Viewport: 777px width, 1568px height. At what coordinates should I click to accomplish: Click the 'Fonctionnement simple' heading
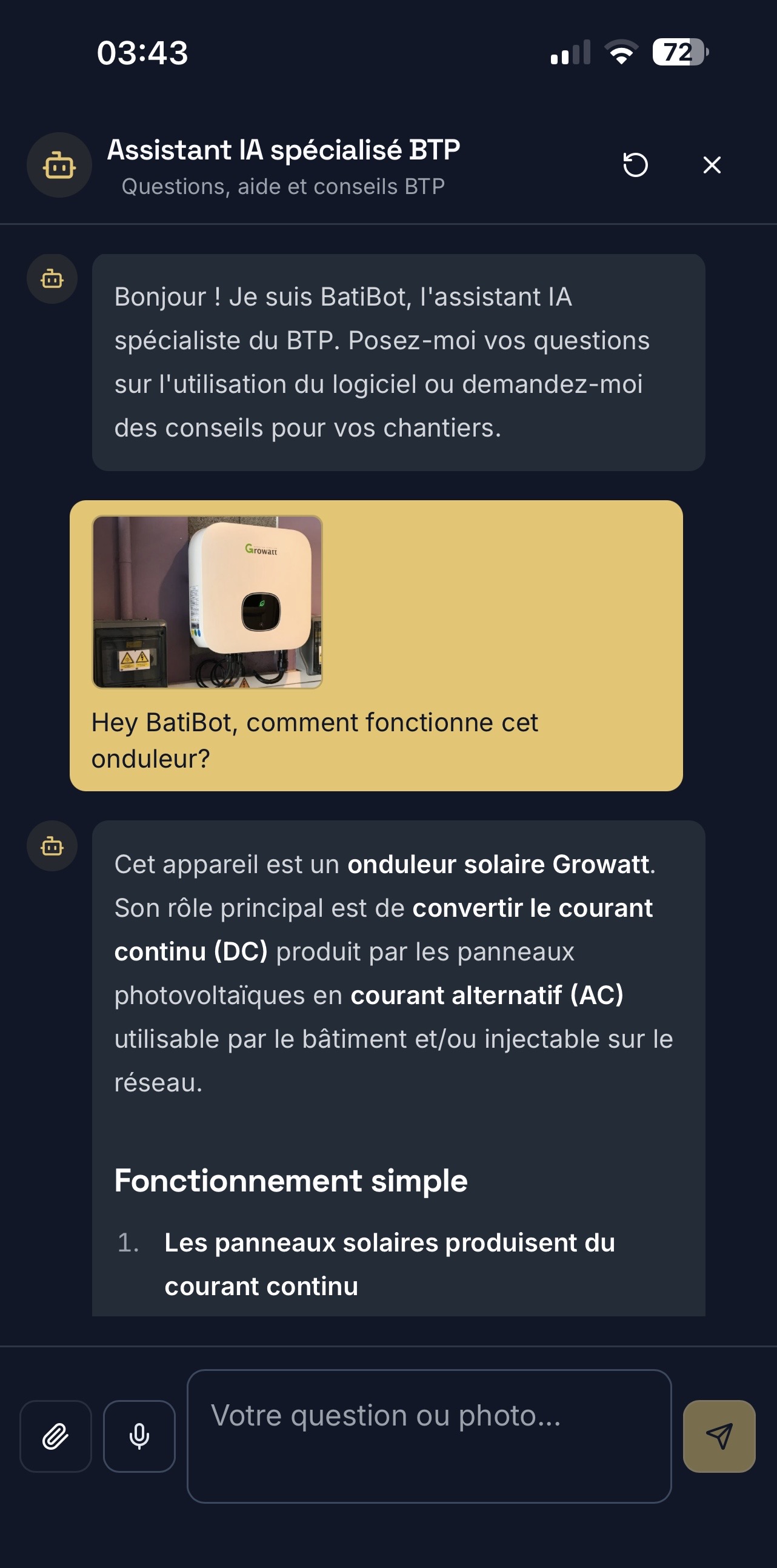290,1180
